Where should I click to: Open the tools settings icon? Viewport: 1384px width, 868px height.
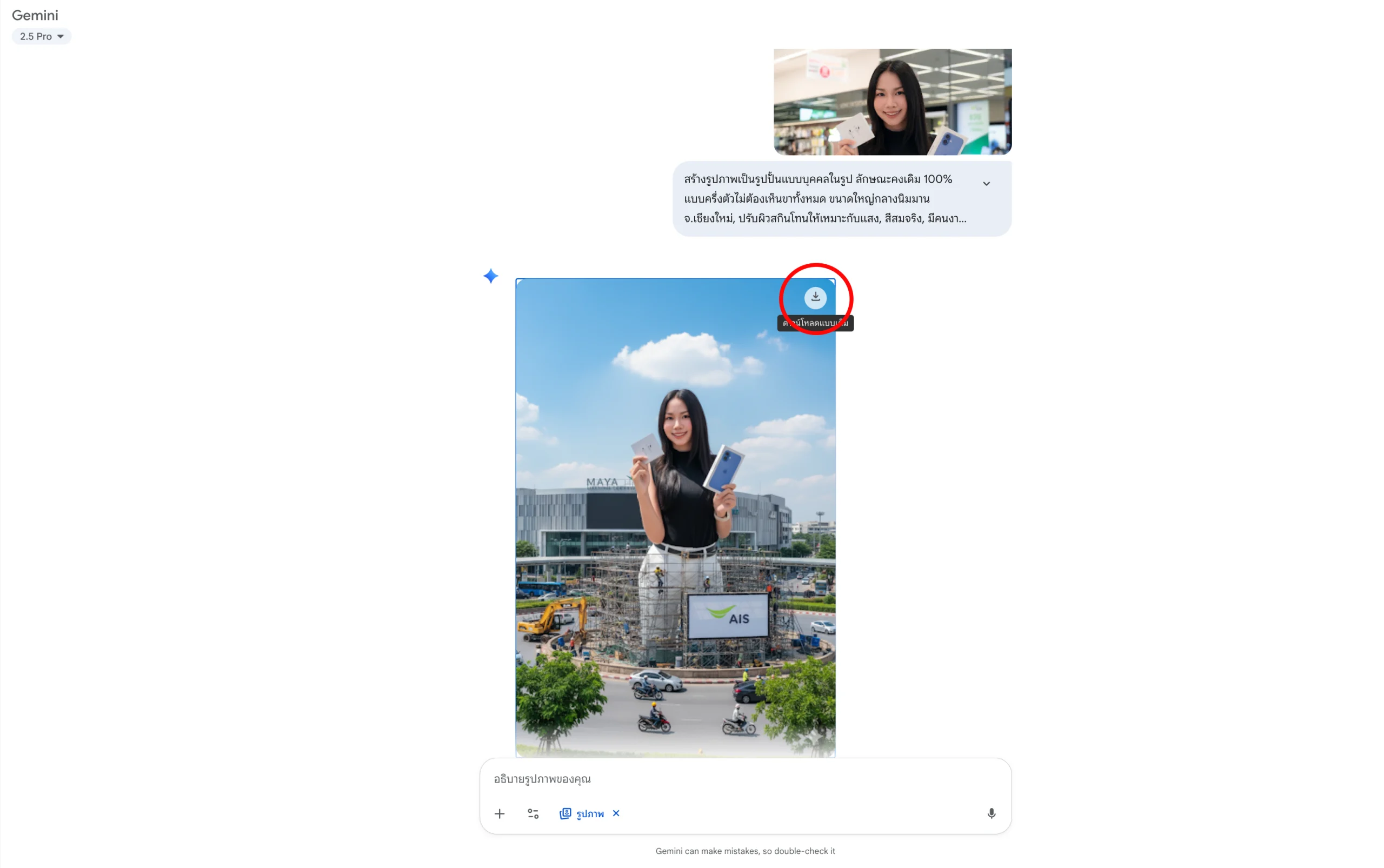[x=533, y=813]
